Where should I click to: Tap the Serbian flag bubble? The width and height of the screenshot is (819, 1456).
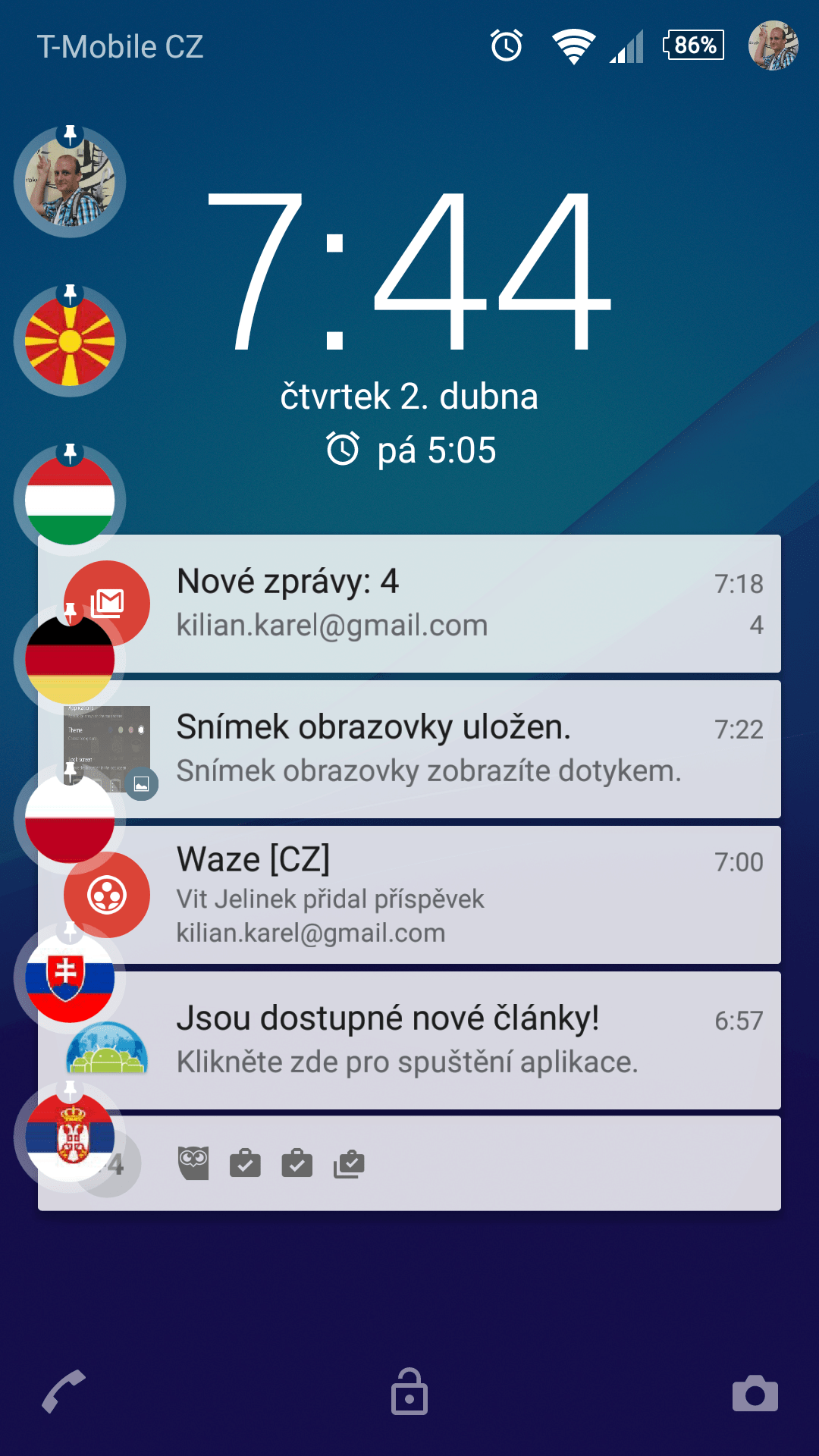coord(70,1137)
